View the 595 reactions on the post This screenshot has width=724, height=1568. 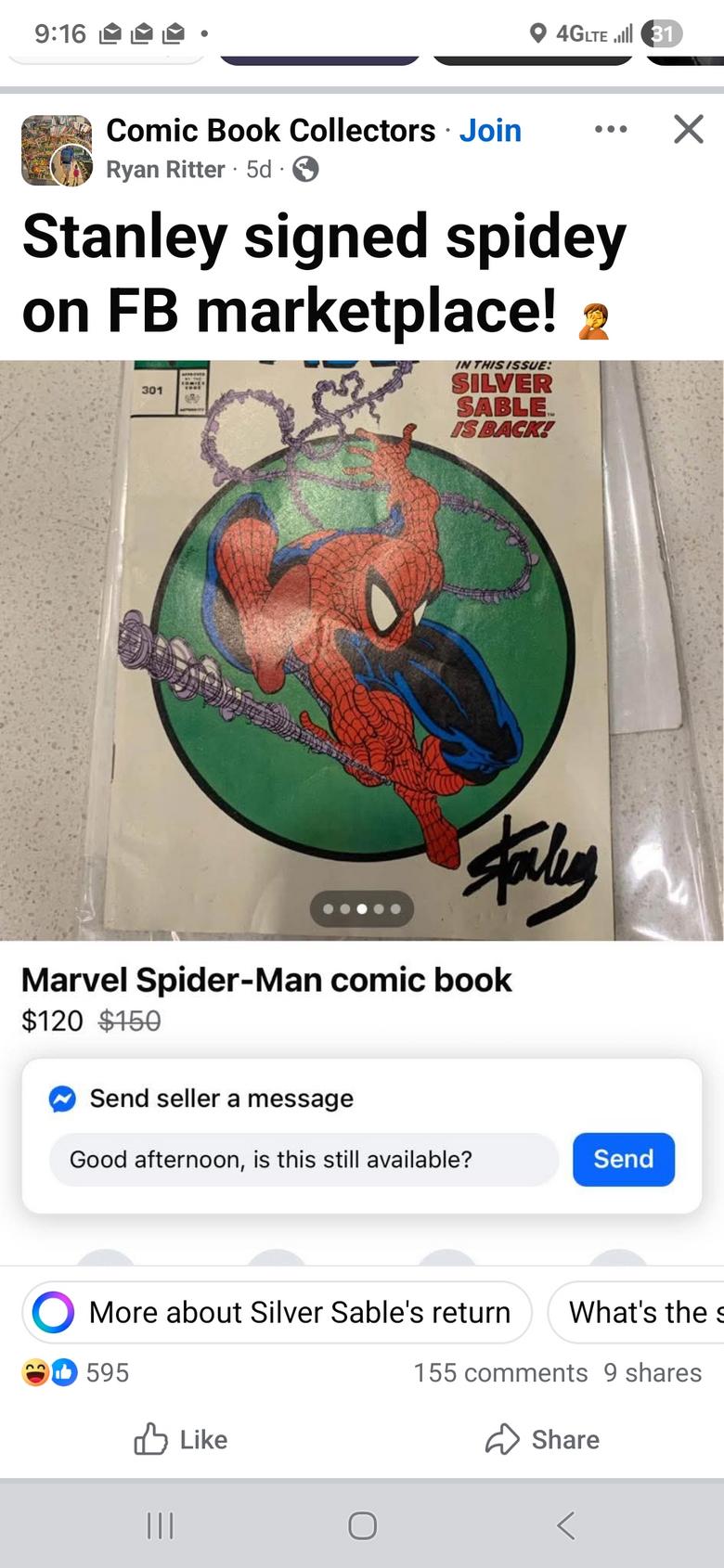pos(76,1372)
